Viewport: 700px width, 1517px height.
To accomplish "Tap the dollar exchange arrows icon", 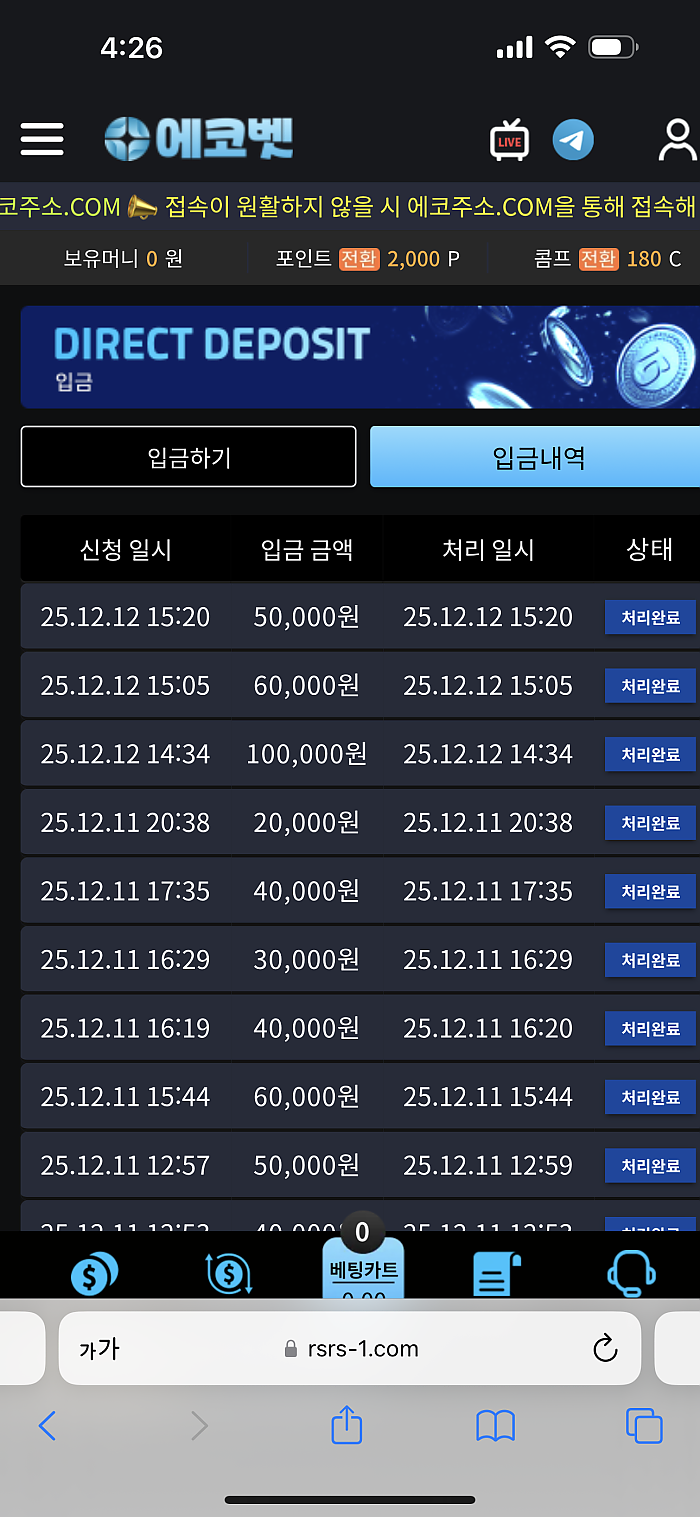I will click(229, 1274).
